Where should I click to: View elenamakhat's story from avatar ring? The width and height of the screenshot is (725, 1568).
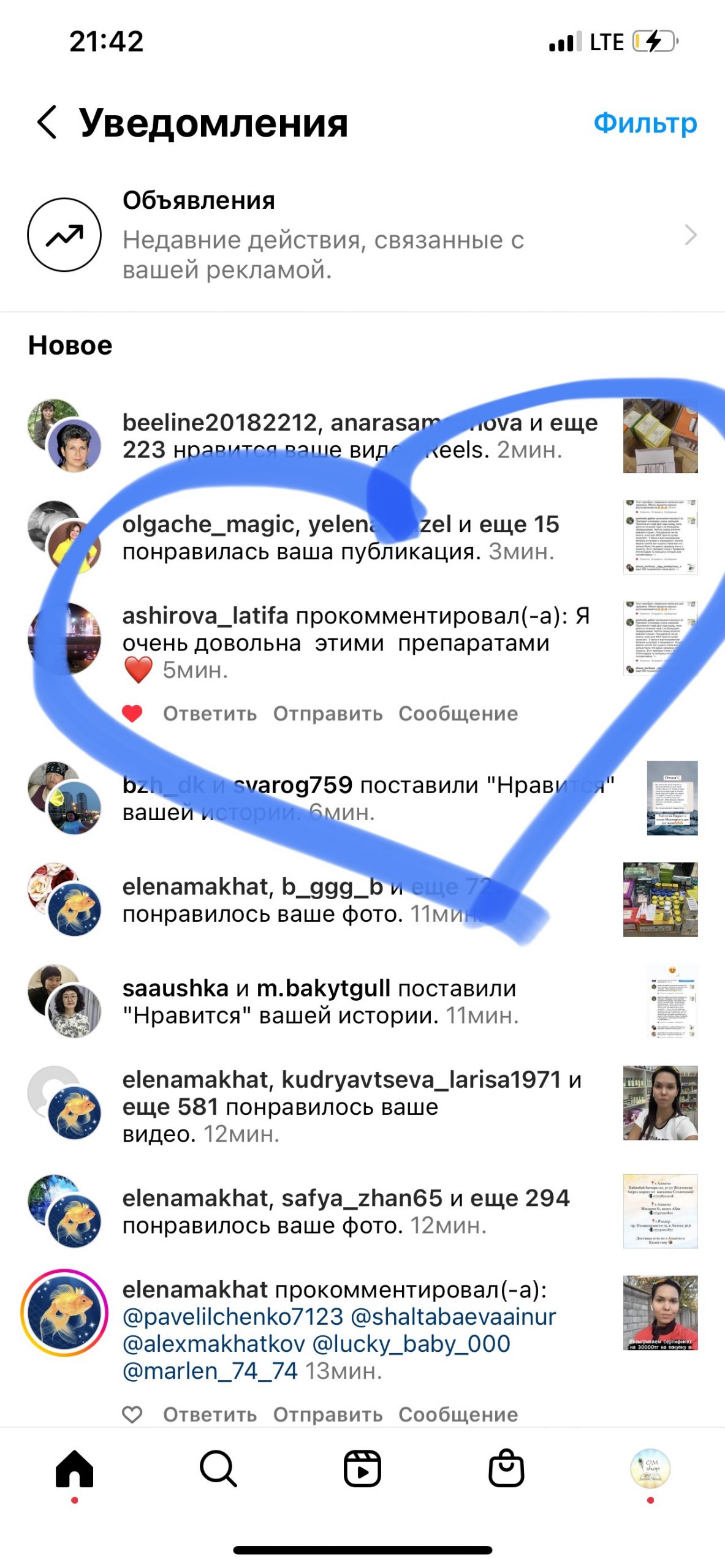(x=65, y=1313)
